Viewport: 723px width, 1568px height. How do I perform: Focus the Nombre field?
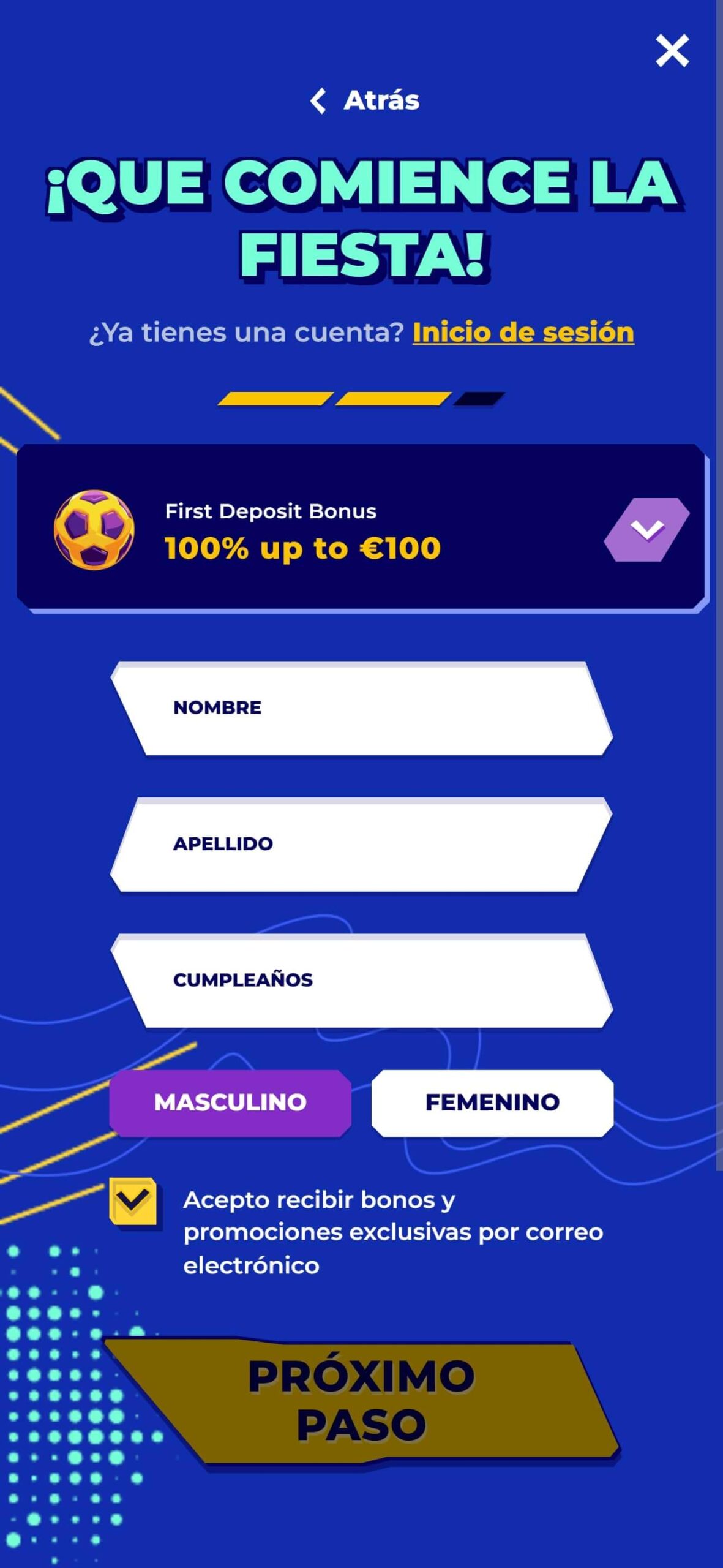point(362,708)
